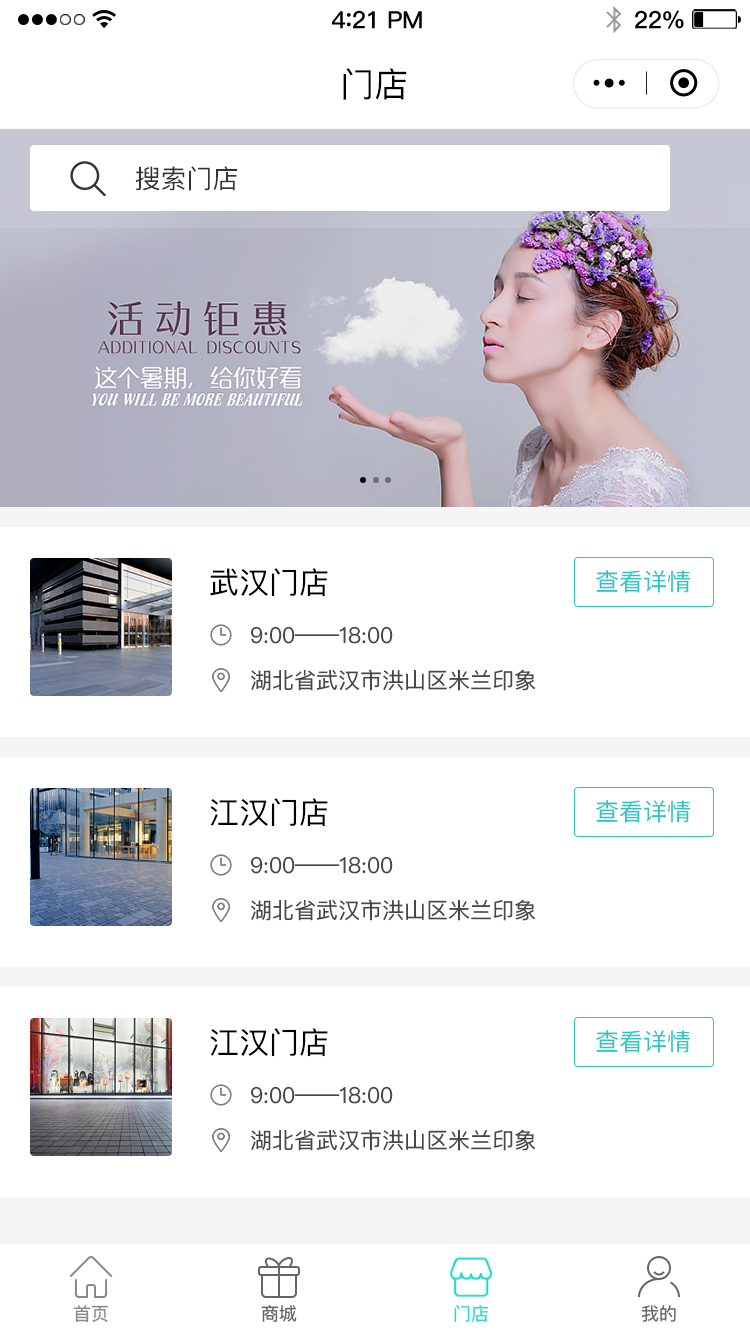View details for 武汉门店

pyautogui.click(x=643, y=582)
